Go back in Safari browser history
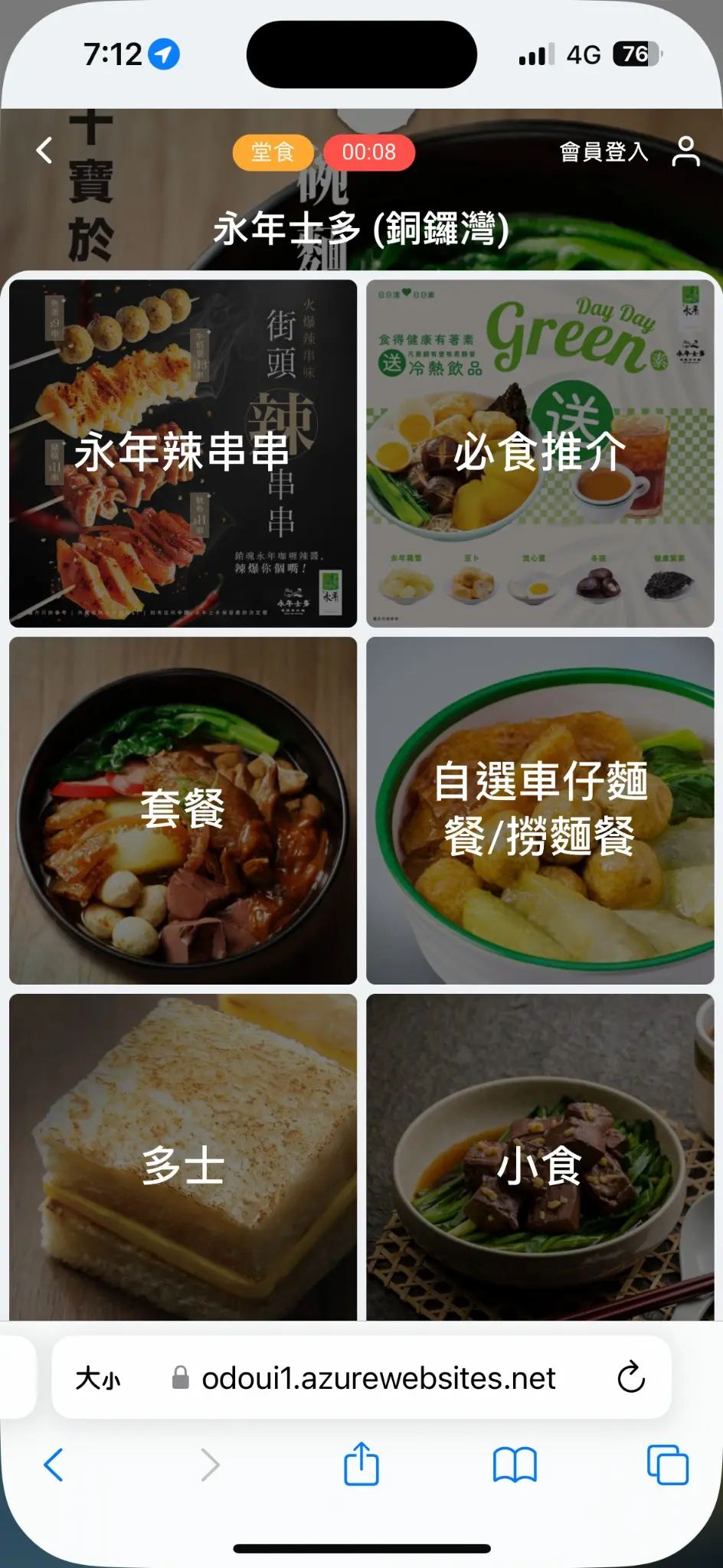 pyautogui.click(x=54, y=1465)
